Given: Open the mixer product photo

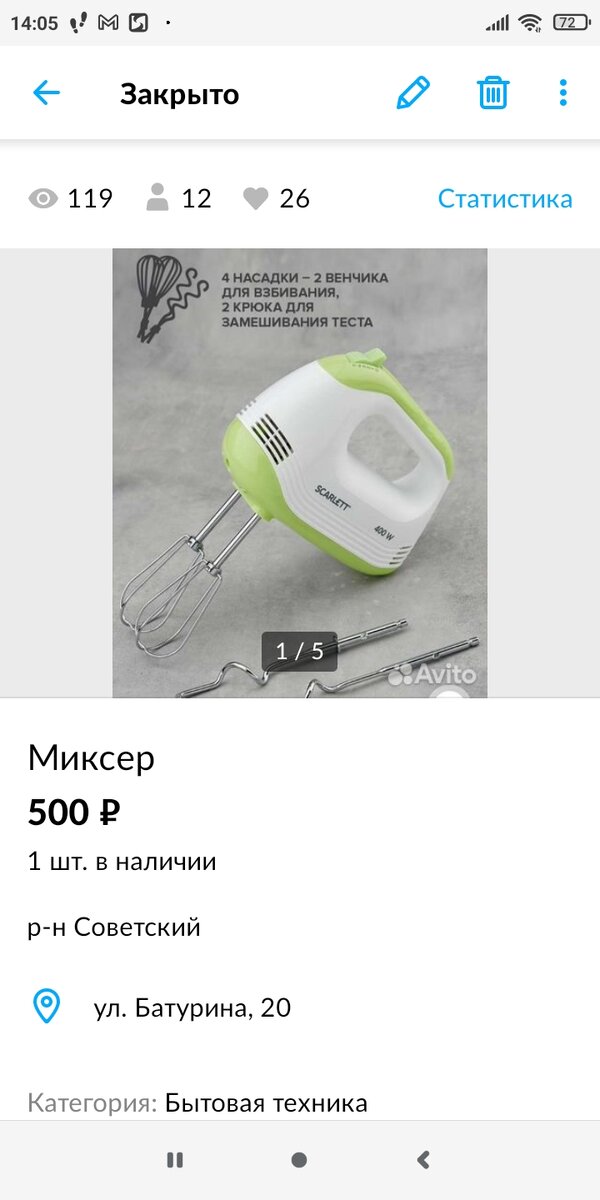Looking at the screenshot, I should pos(299,472).
